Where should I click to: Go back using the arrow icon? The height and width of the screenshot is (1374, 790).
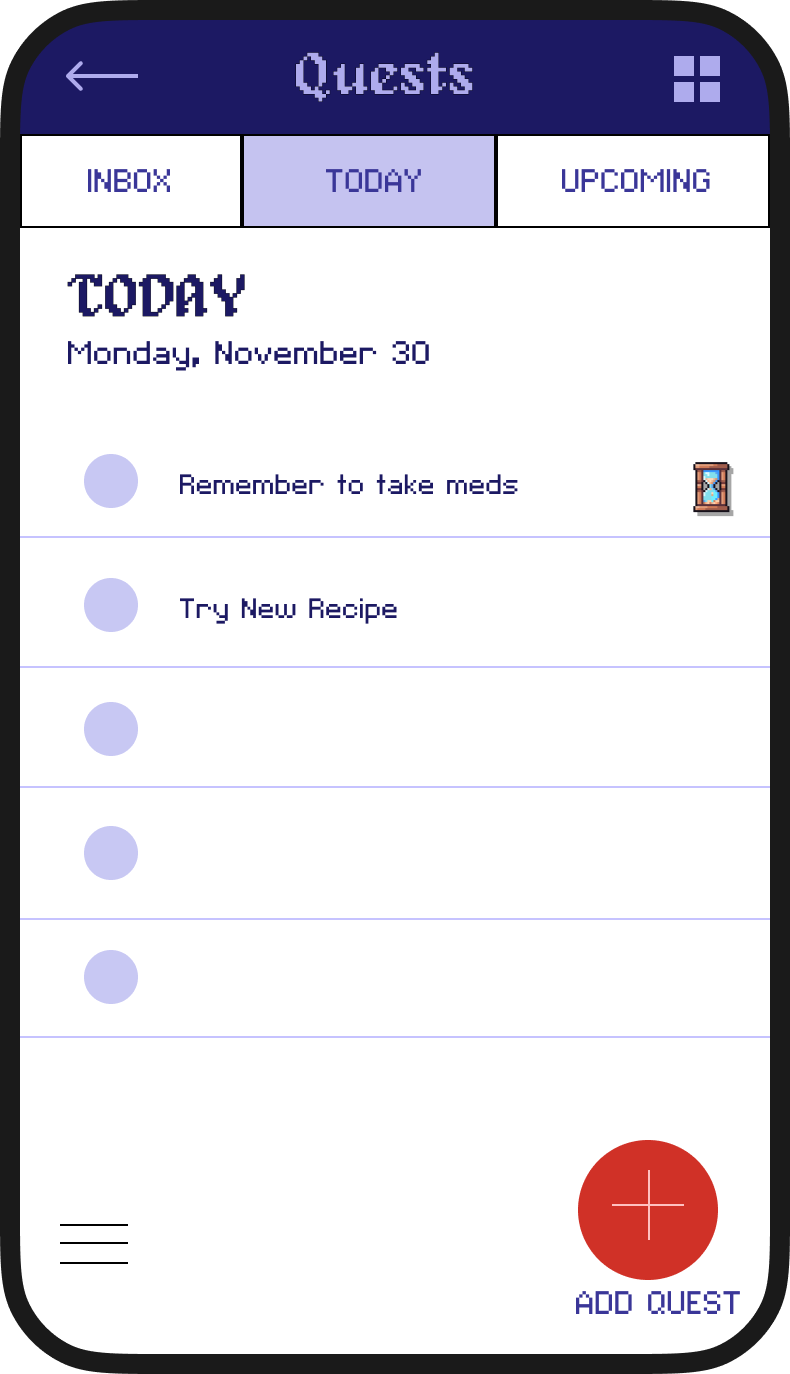[102, 76]
